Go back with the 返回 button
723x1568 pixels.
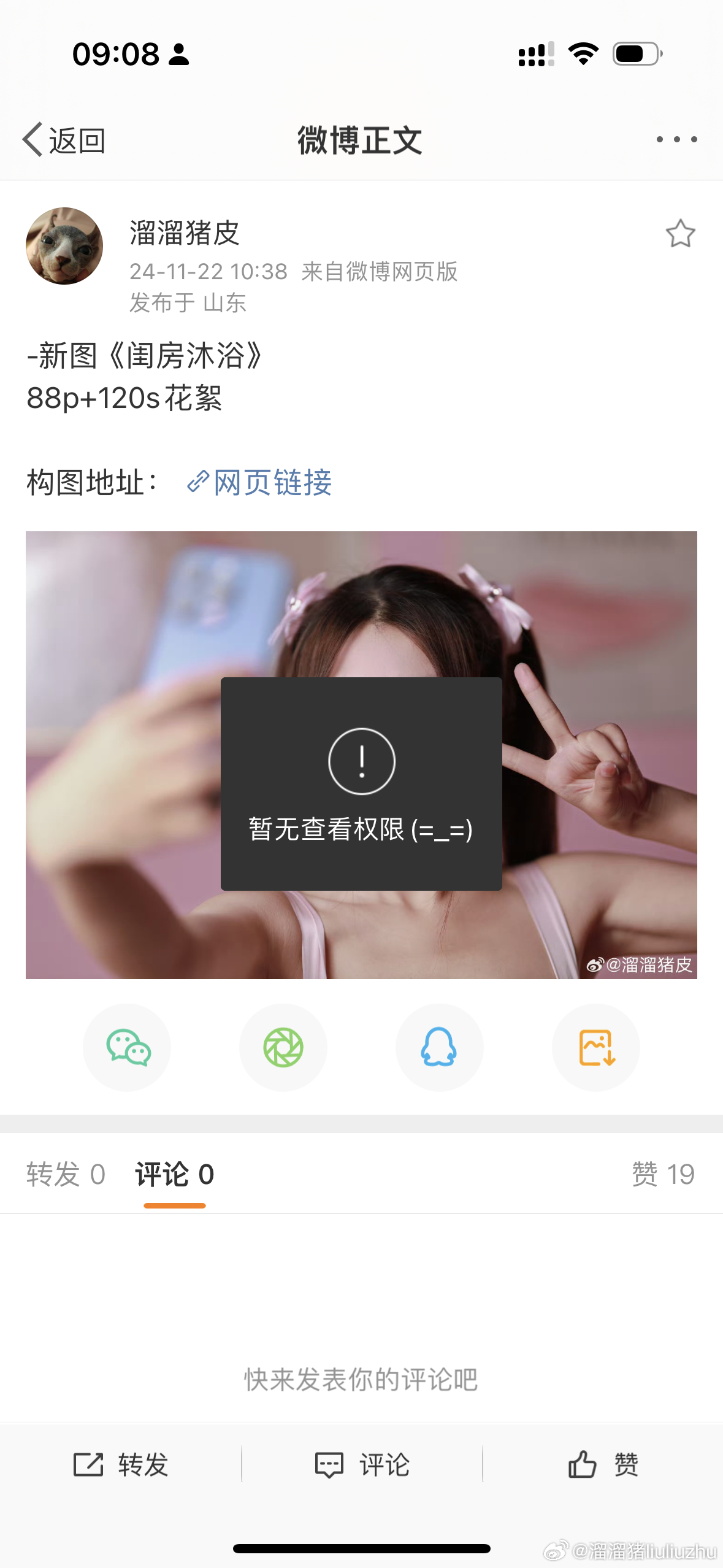click(x=64, y=140)
